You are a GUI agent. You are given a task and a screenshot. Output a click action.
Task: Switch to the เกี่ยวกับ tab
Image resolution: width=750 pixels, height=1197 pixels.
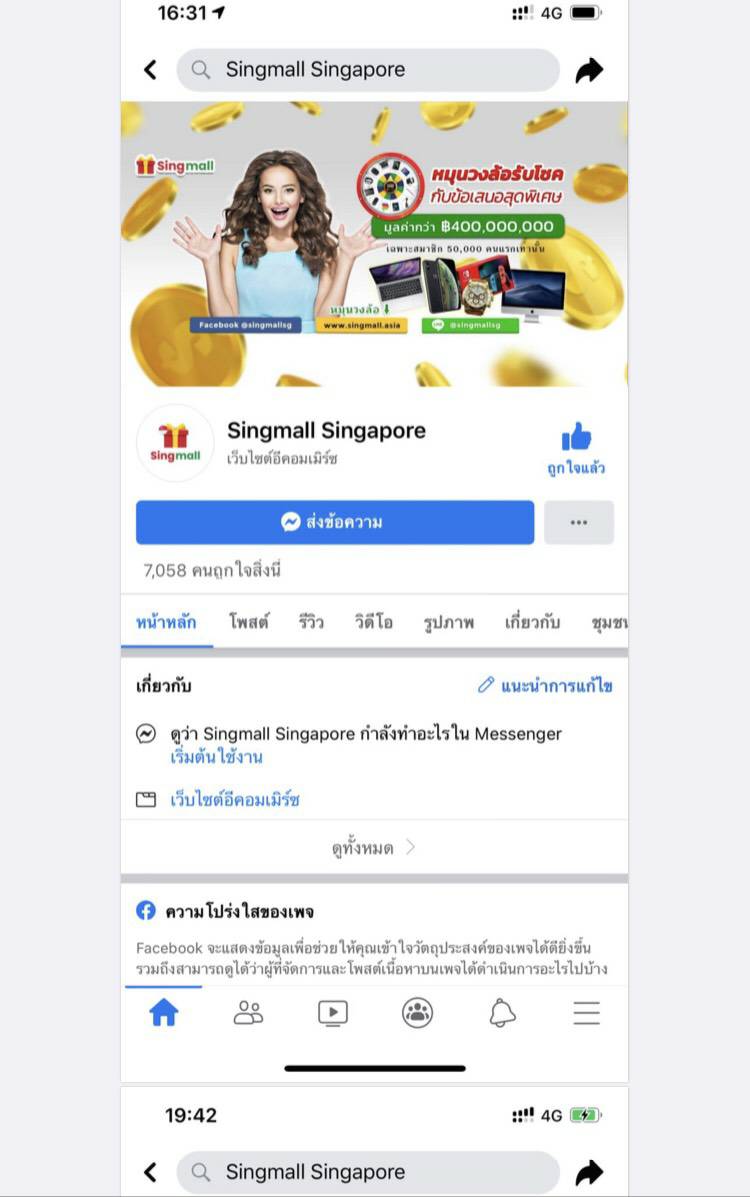(532, 622)
